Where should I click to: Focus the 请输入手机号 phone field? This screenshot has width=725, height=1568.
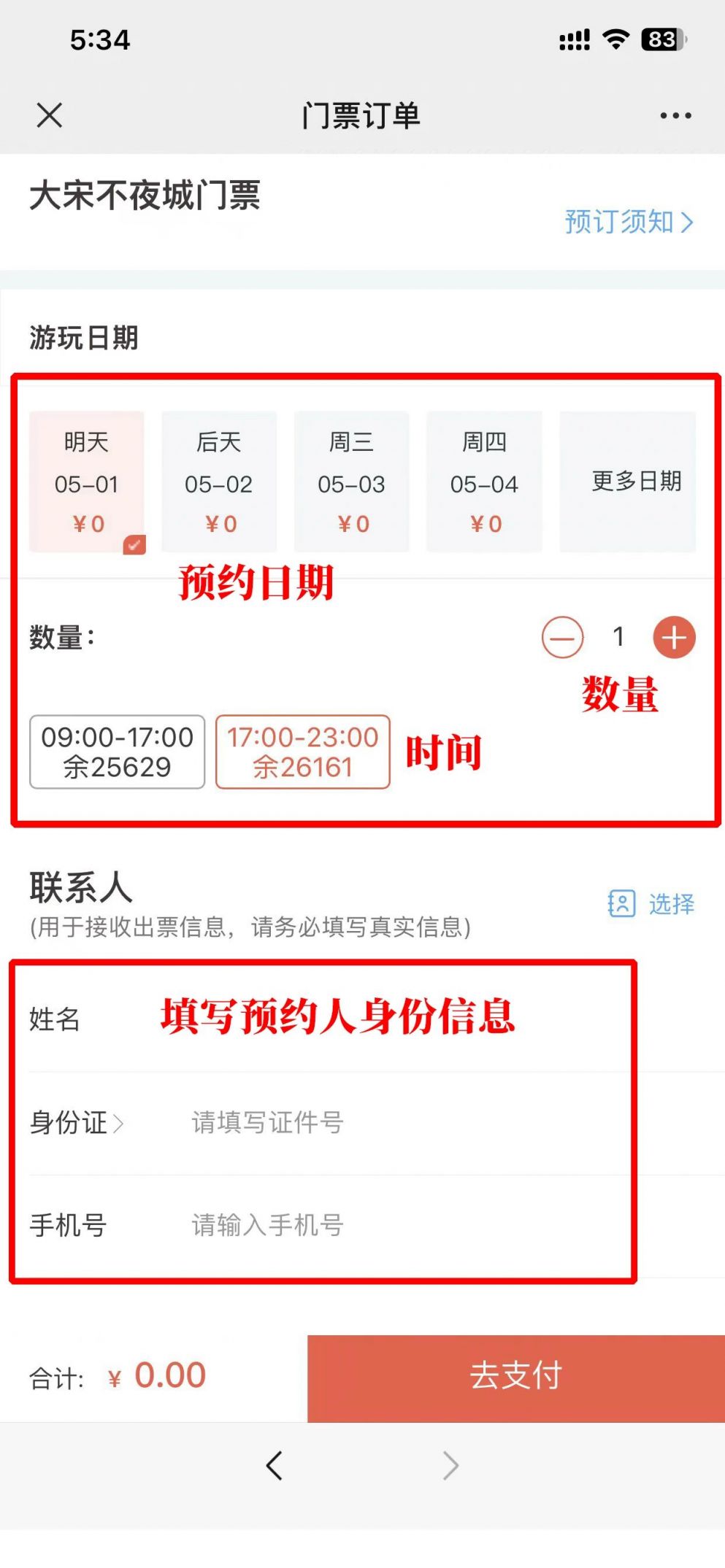(394, 1225)
